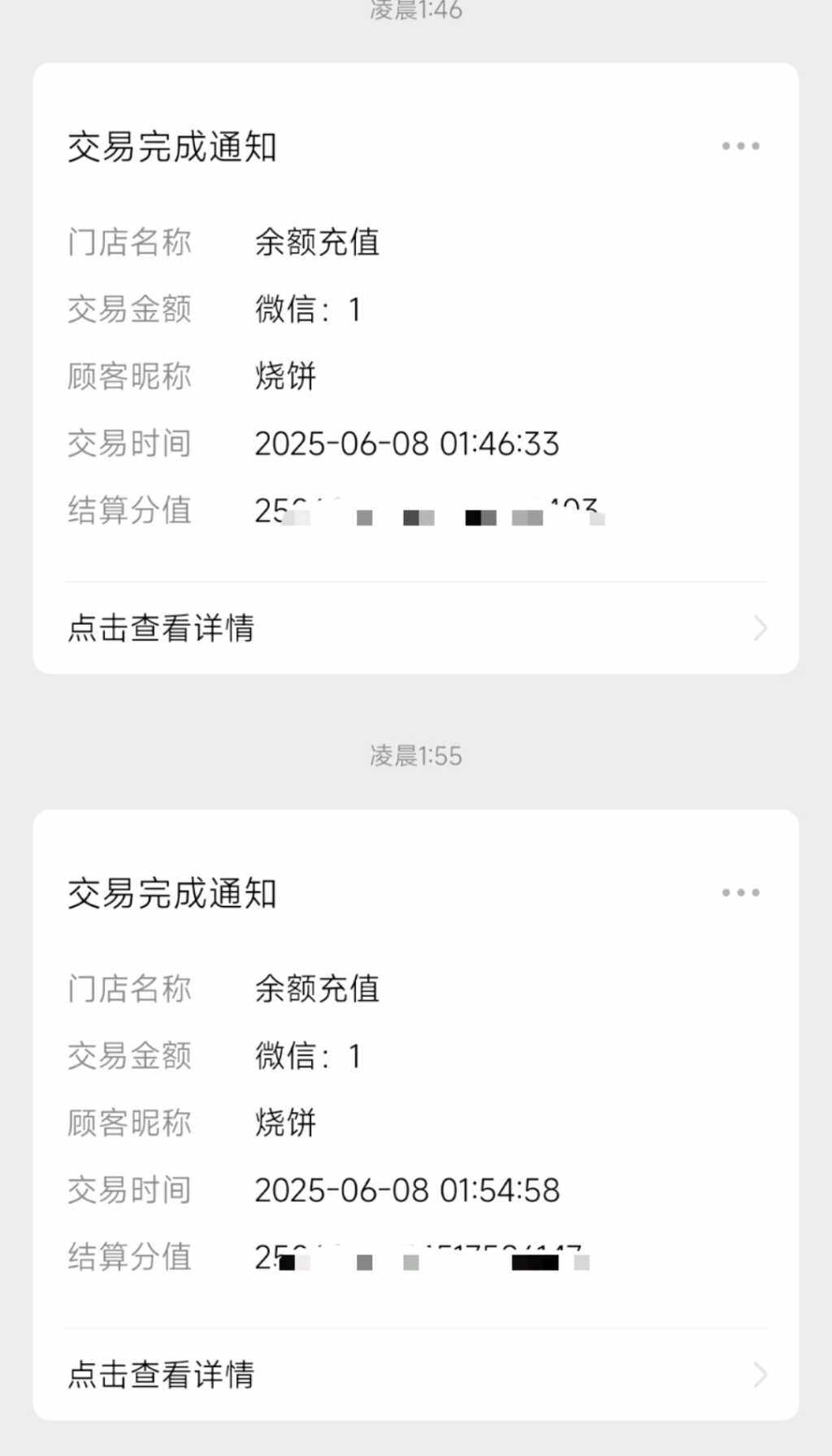
Task: Click transaction time 2025-06-08 01:46:33
Action: click(x=408, y=444)
